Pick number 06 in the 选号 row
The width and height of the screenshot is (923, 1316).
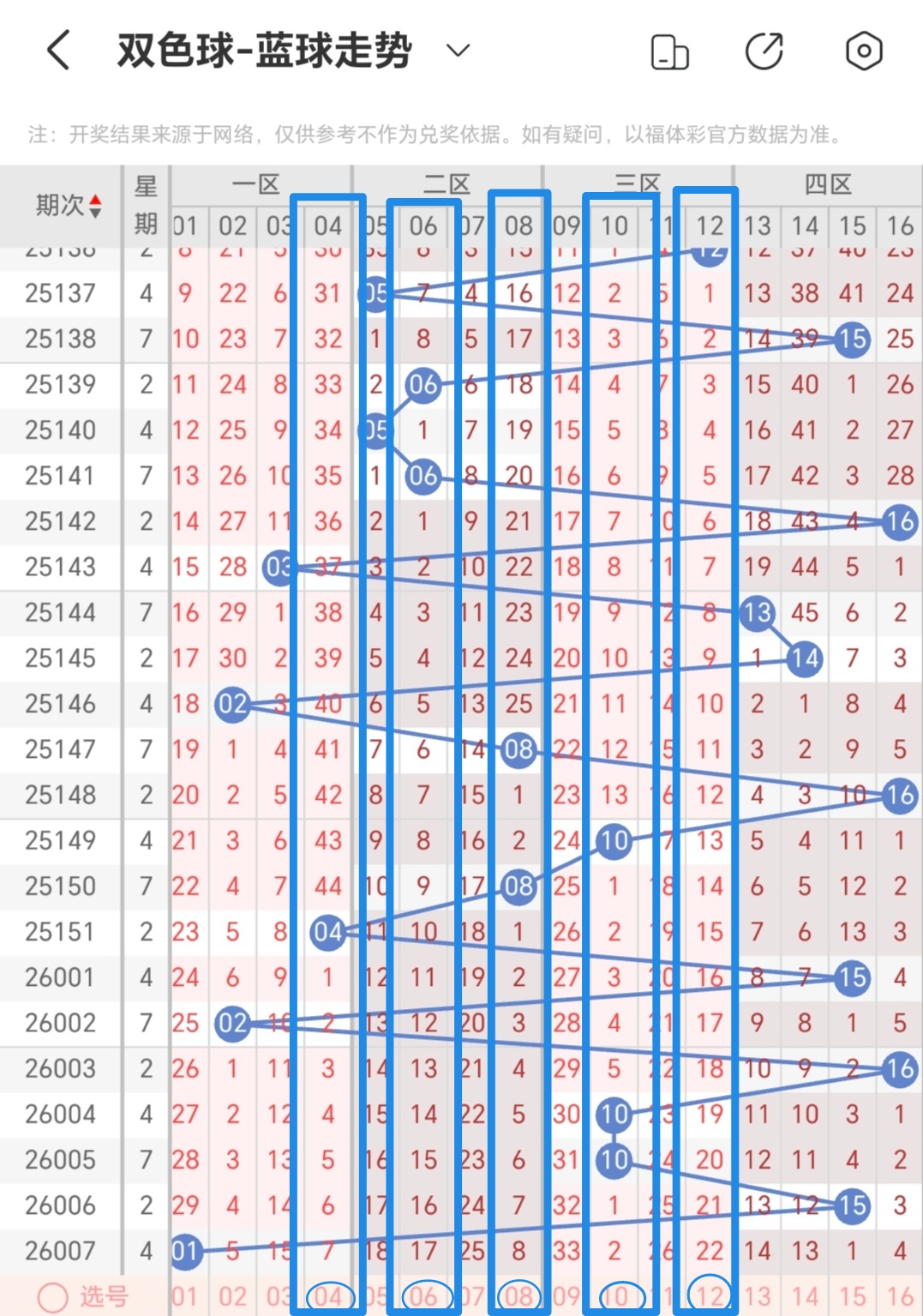click(423, 1296)
